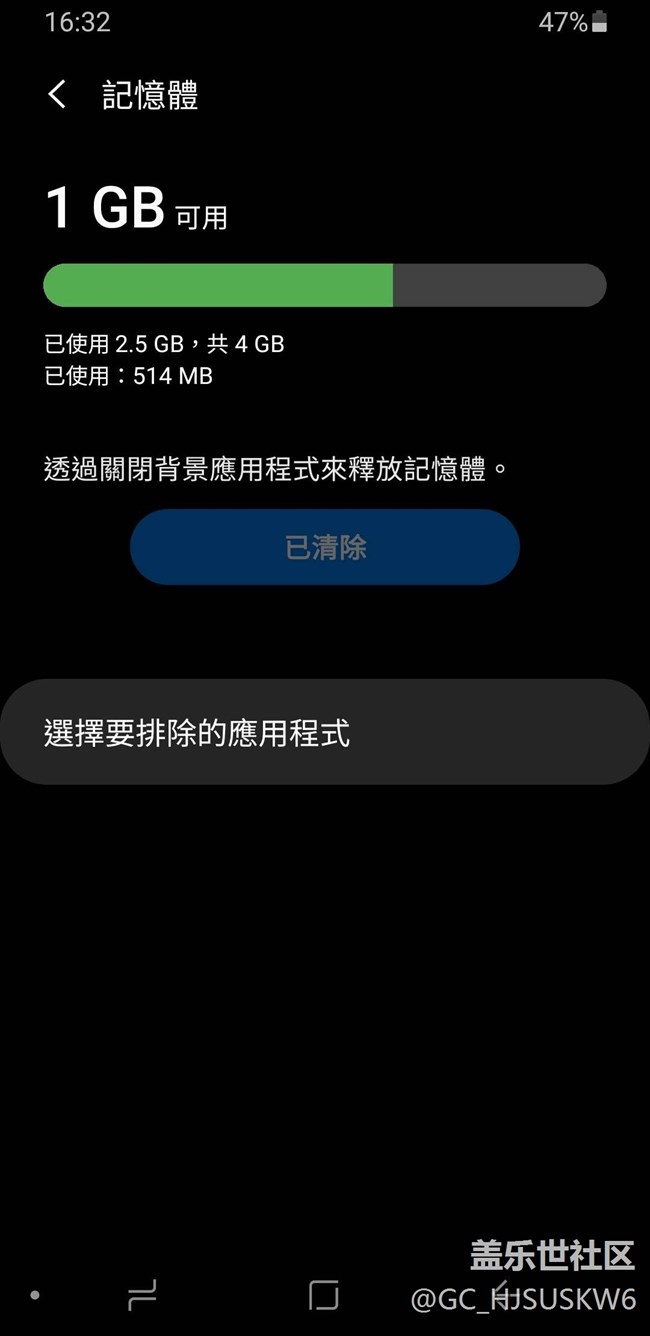Tap the system home button
The image size is (650, 1336).
click(323, 1295)
